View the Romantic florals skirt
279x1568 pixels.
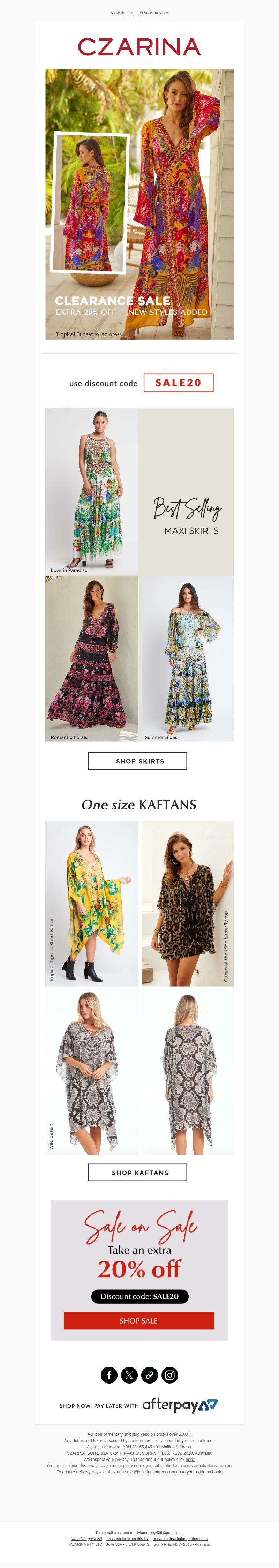click(x=91, y=658)
